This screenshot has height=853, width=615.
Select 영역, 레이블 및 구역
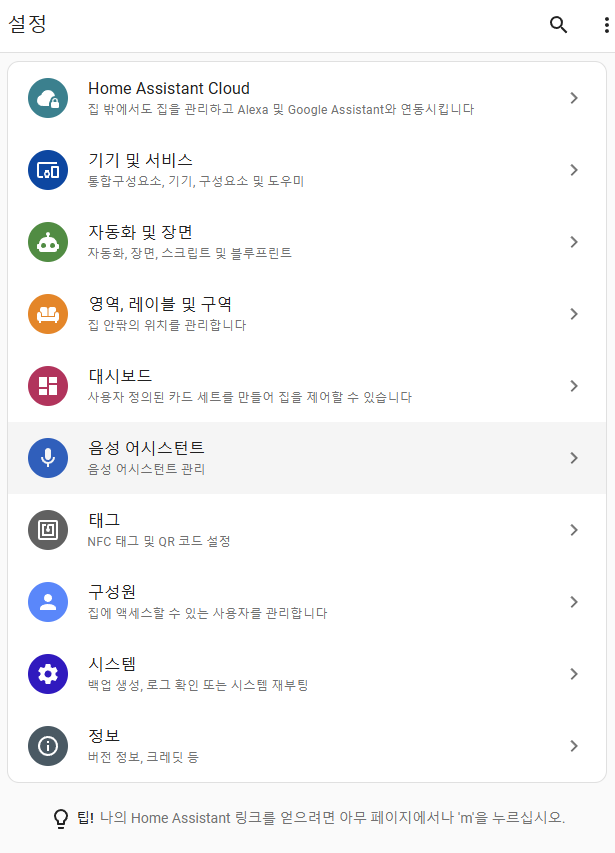(307, 314)
